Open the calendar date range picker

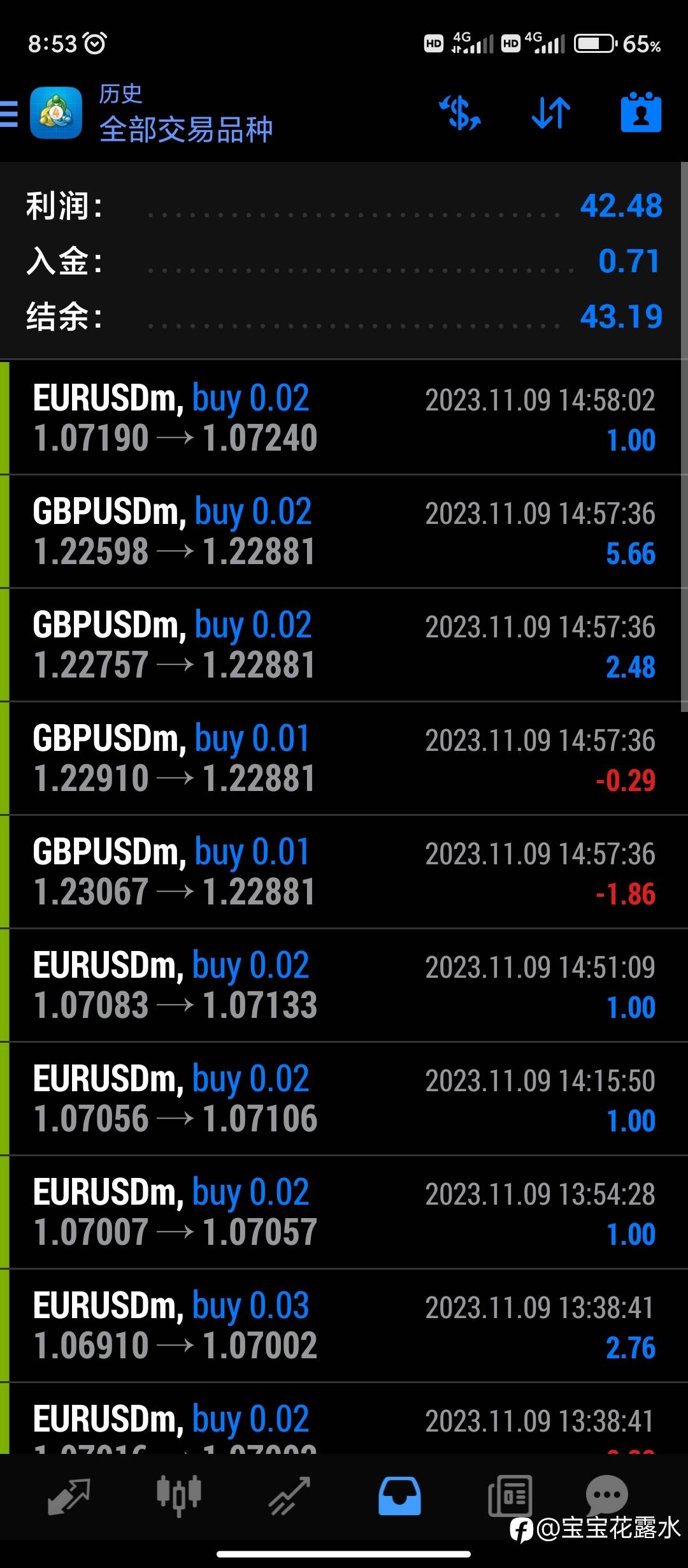coord(641,113)
